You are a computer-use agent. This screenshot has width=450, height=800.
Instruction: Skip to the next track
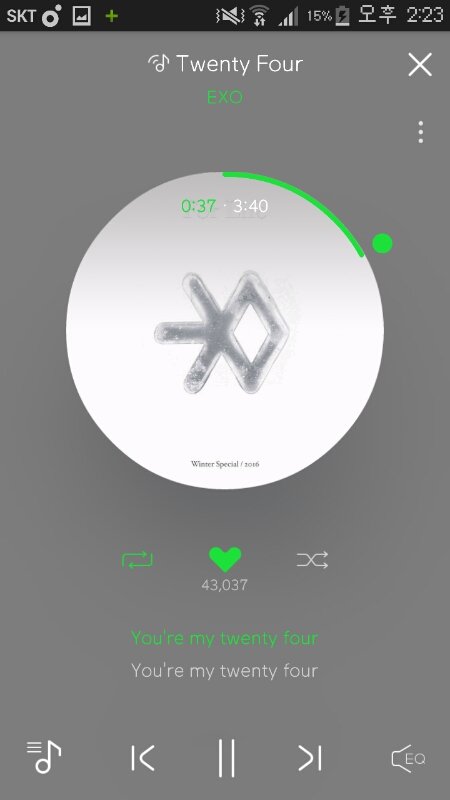click(310, 758)
